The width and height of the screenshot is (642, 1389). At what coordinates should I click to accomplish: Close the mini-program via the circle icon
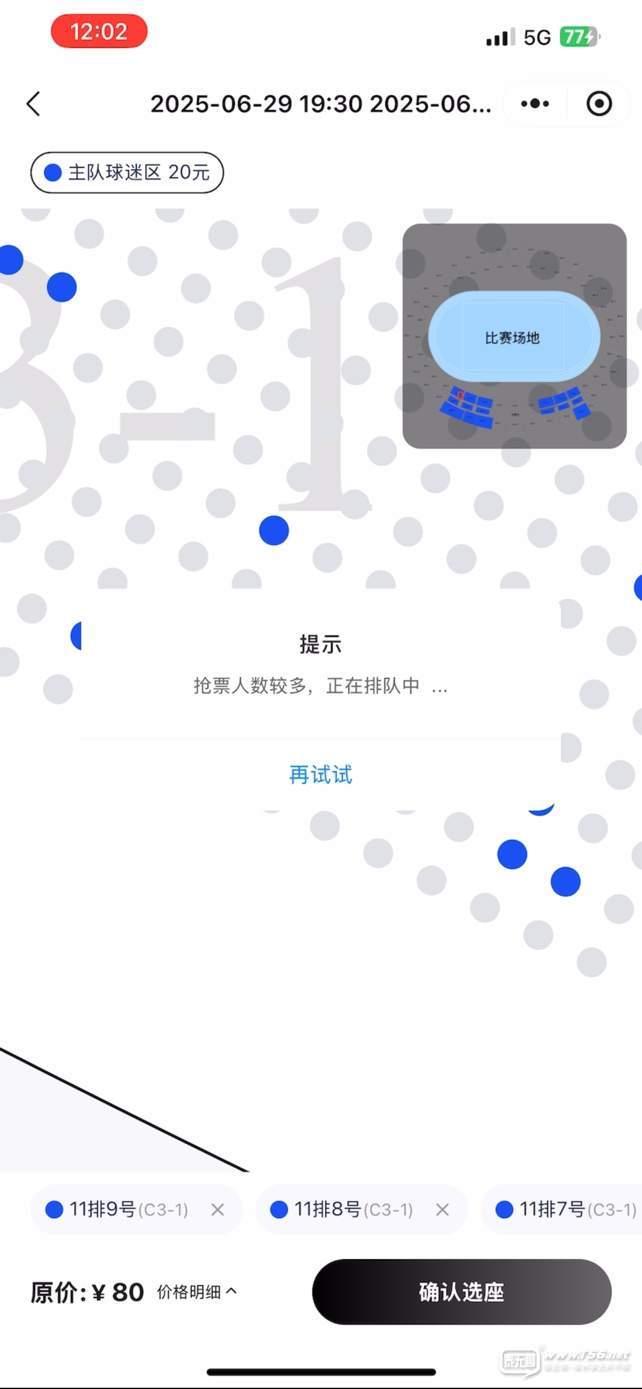(599, 104)
